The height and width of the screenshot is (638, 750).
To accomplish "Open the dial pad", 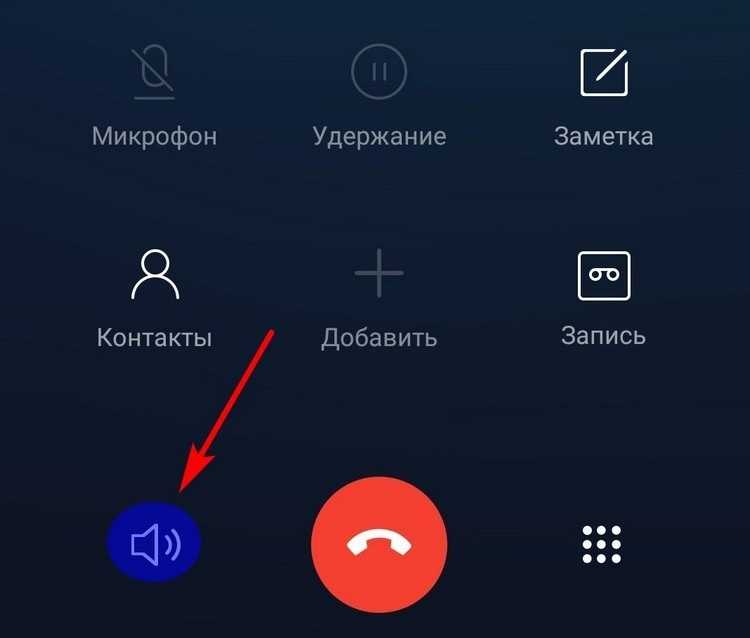I will pos(603,545).
